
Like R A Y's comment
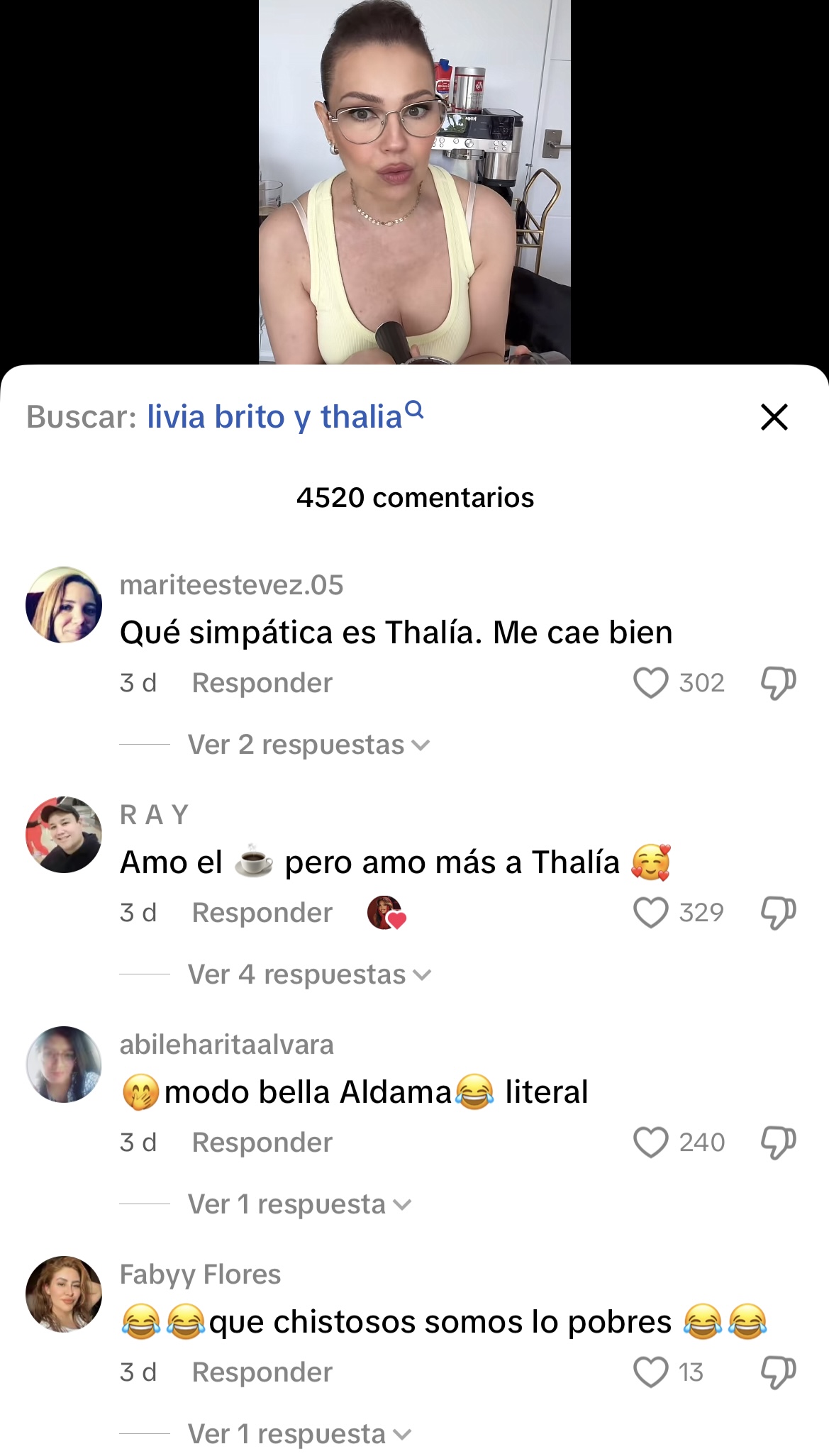[650, 913]
